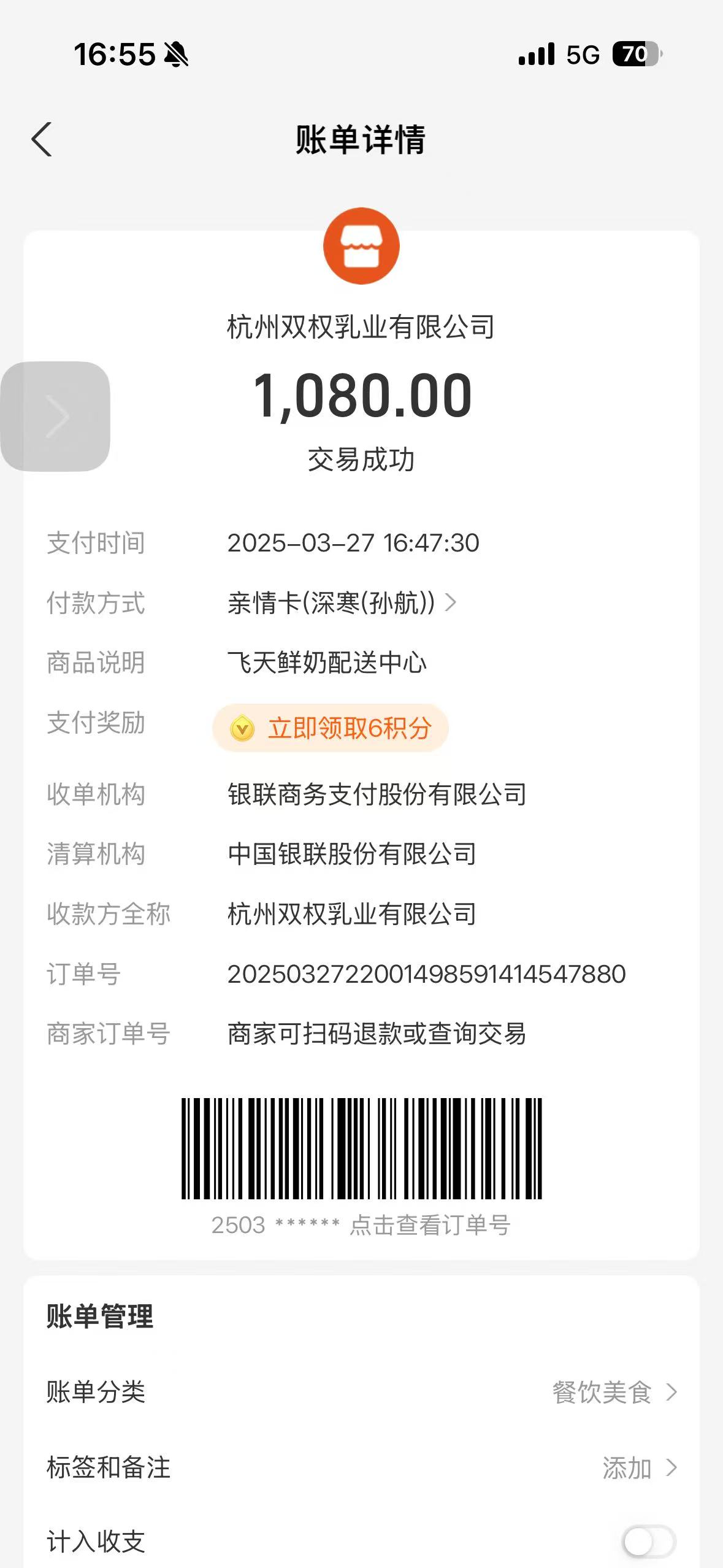Add tags and notes via 标签和备注
Screen dimensions: 723x1568
(x=638, y=1468)
